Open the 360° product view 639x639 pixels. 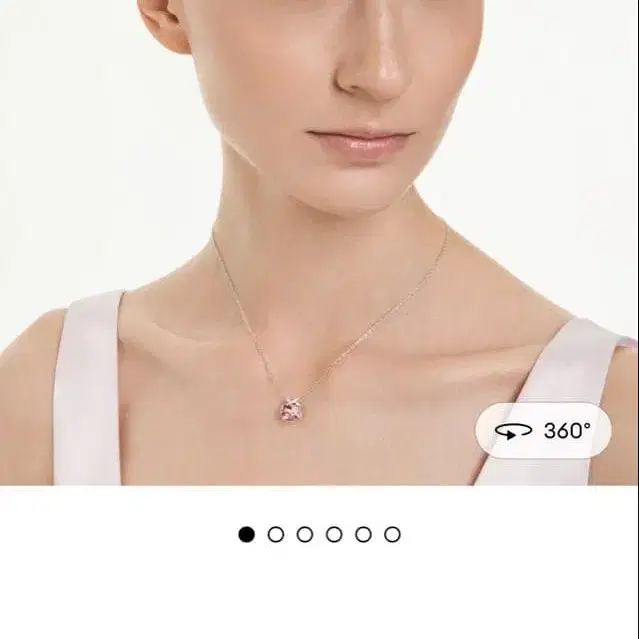tap(542, 431)
